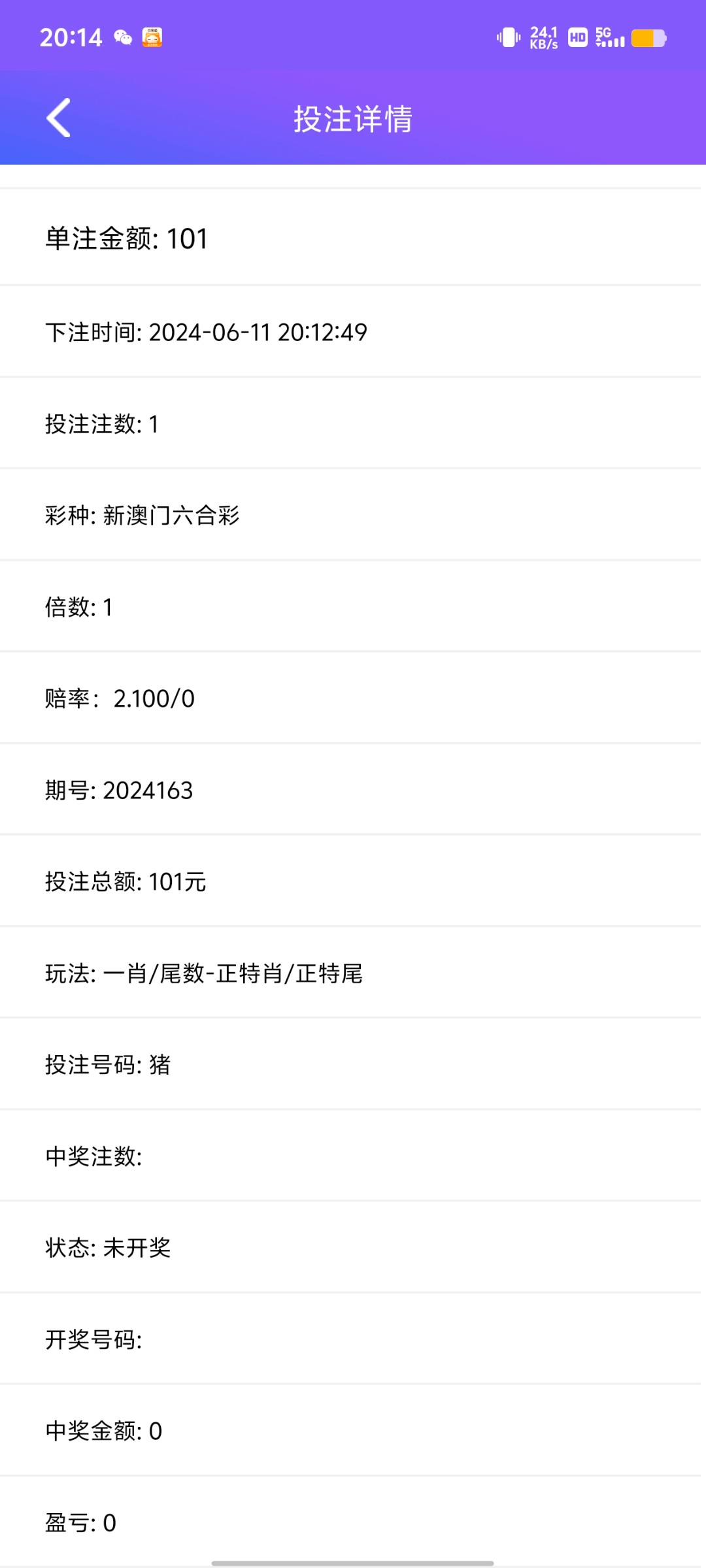Tap the network speed display showing 24.1 KB/s
This screenshot has height=1568, width=706.
(544, 37)
